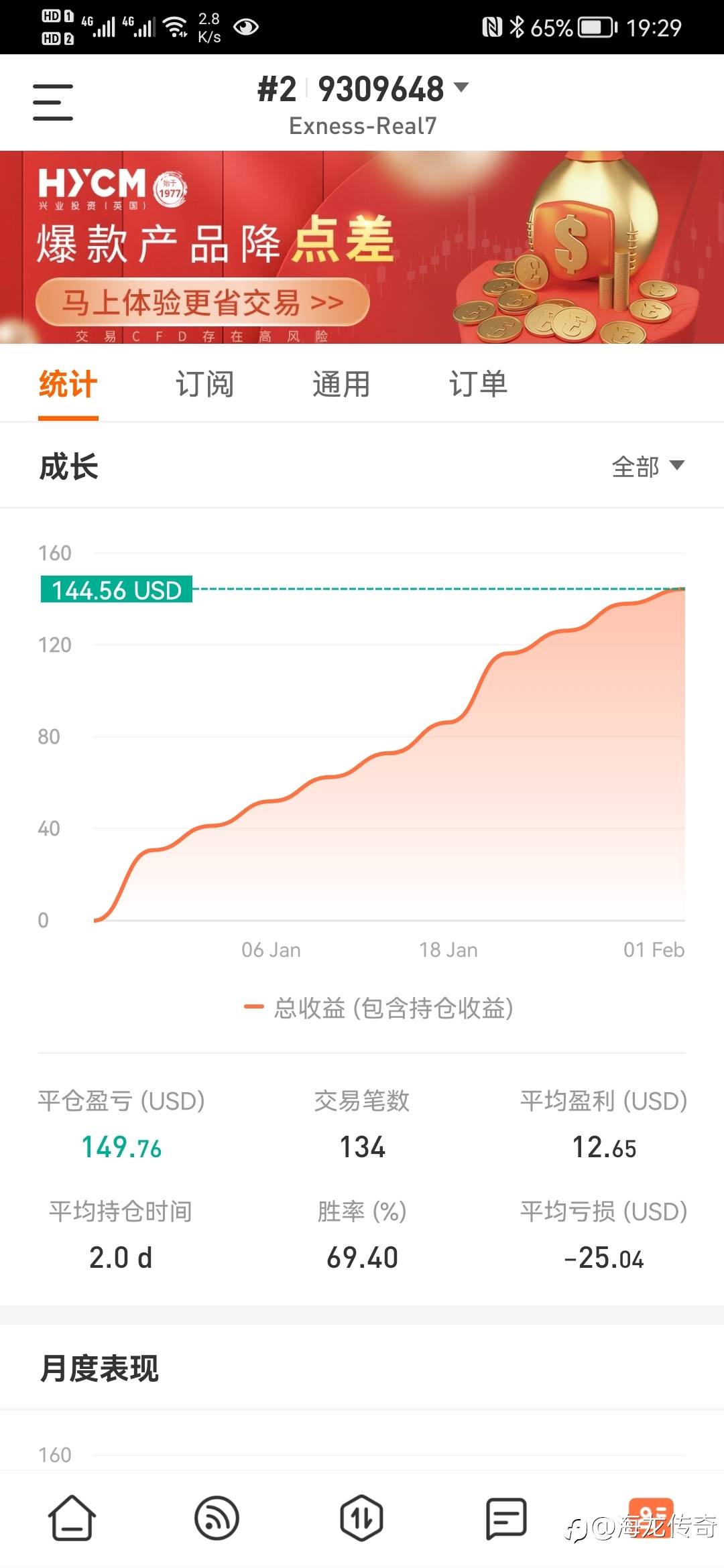The width and height of the screenshot is (724, 1568).
Task: Switch to the 订阅 tab
Action: [204, 384]
